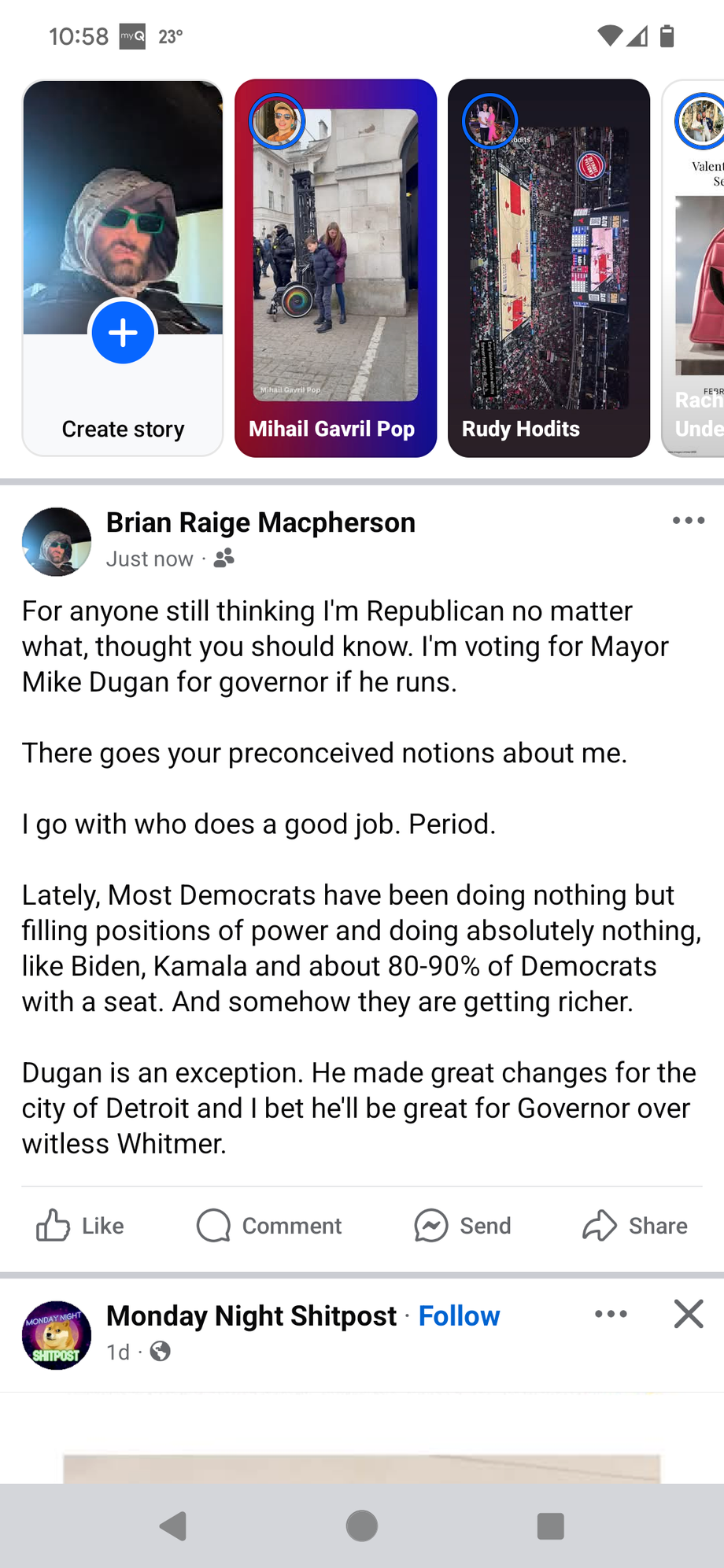Image resolution: width=724 pixels, height=1568 pixels.
Task: Go back with system back button
Action: 173,1526
